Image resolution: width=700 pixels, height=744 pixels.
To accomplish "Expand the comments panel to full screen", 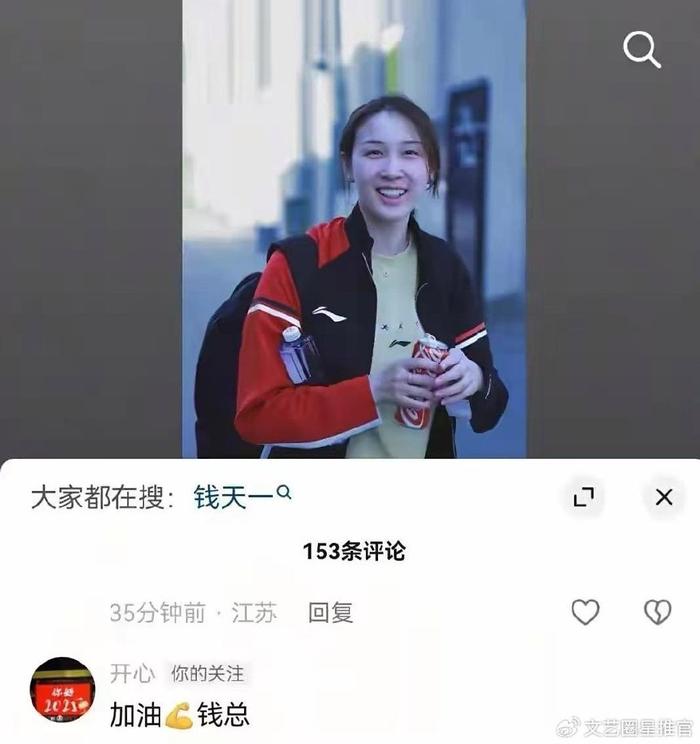I will pyautogui.click(x=584, y=497).
